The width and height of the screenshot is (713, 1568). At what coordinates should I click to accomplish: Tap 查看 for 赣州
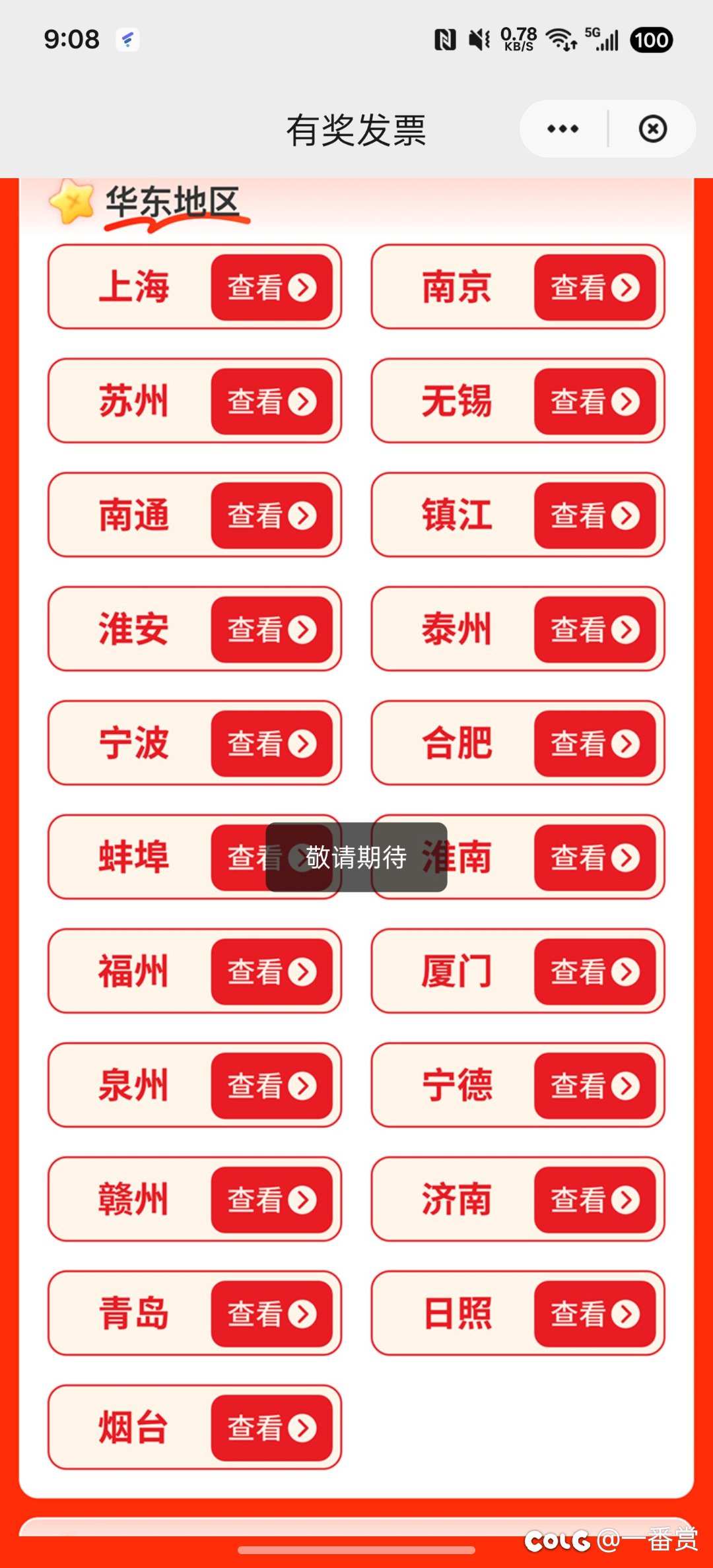(271, 1200)
